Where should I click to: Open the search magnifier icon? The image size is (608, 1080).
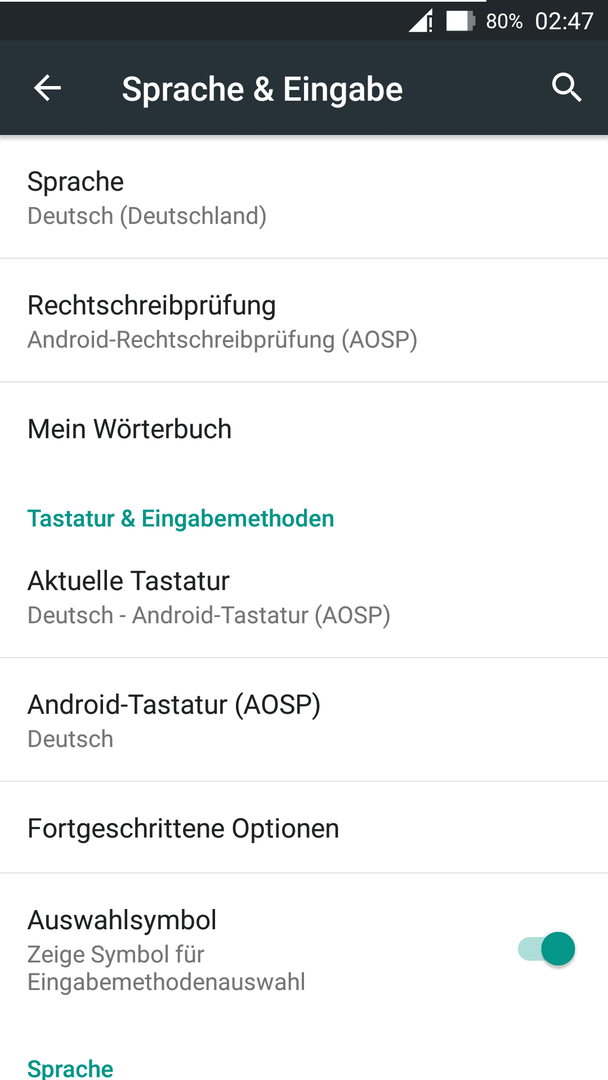coord(567,88)
